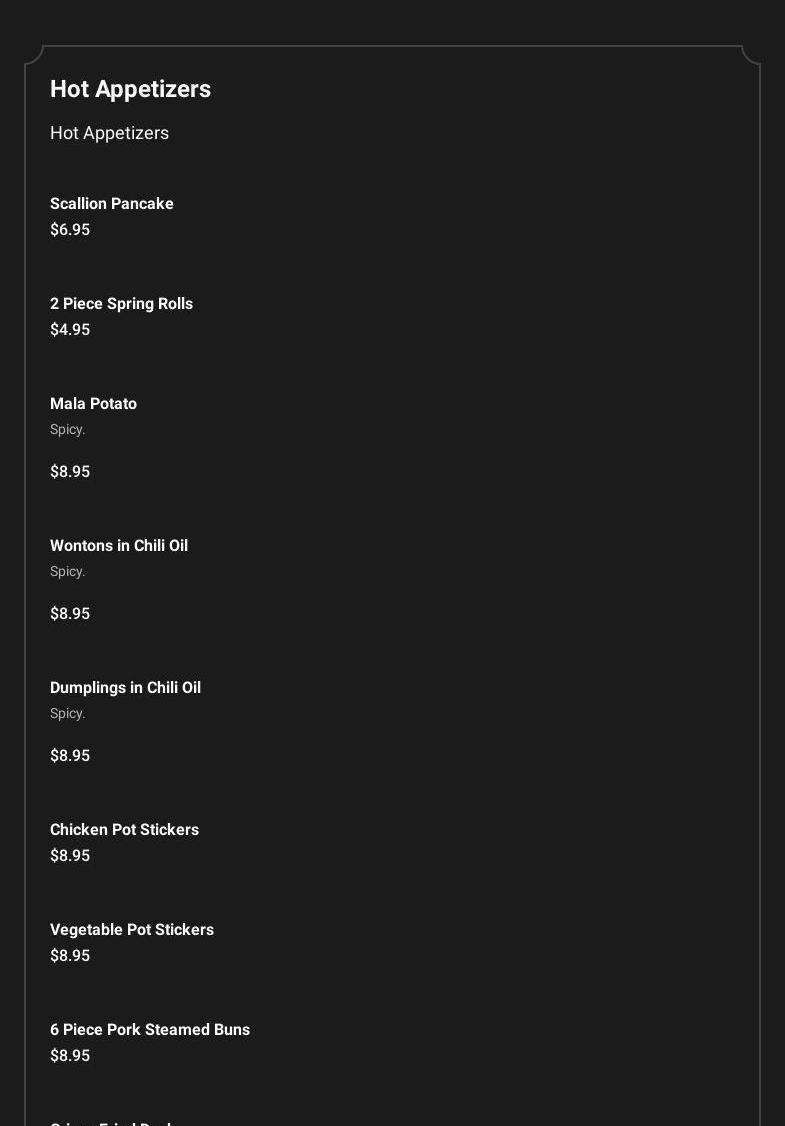
Task: Select 6 Piece Pork Steamed Buns
Action: [x=150, y=1030]
